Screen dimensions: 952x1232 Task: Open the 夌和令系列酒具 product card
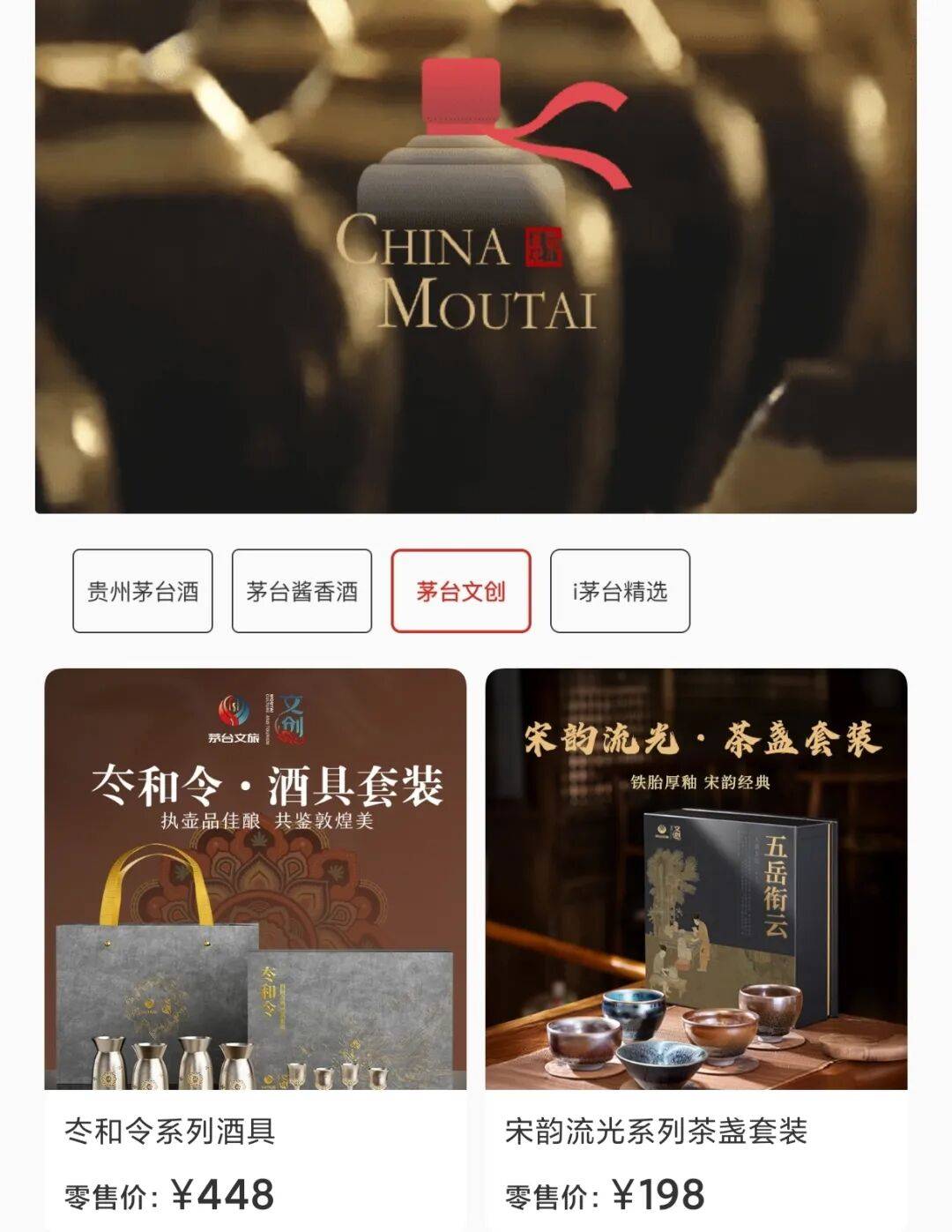pyautogui.click(x=256, y=949)
